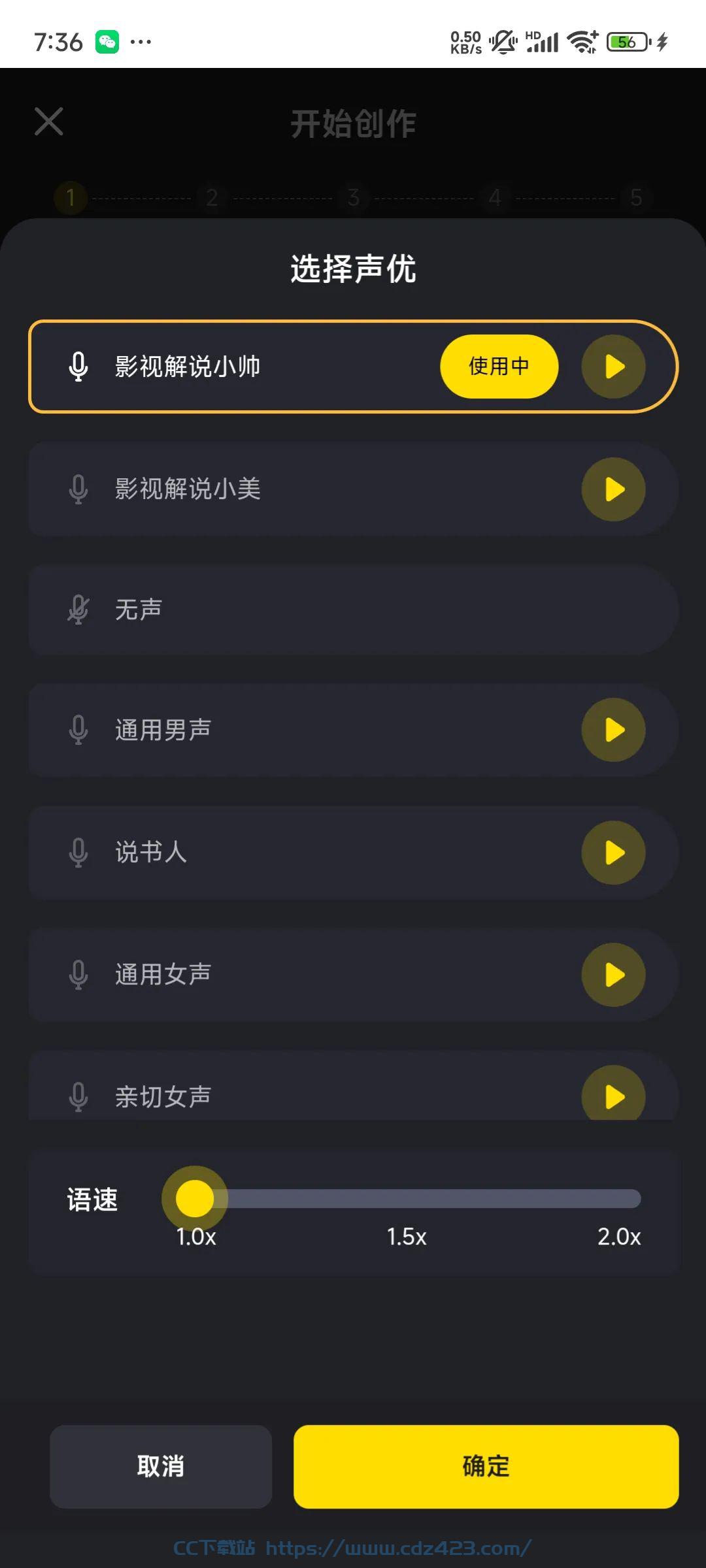Play the 通用女声 voice sample
The height and width of the screenshot is (1568, 706).
click(613, 975)
